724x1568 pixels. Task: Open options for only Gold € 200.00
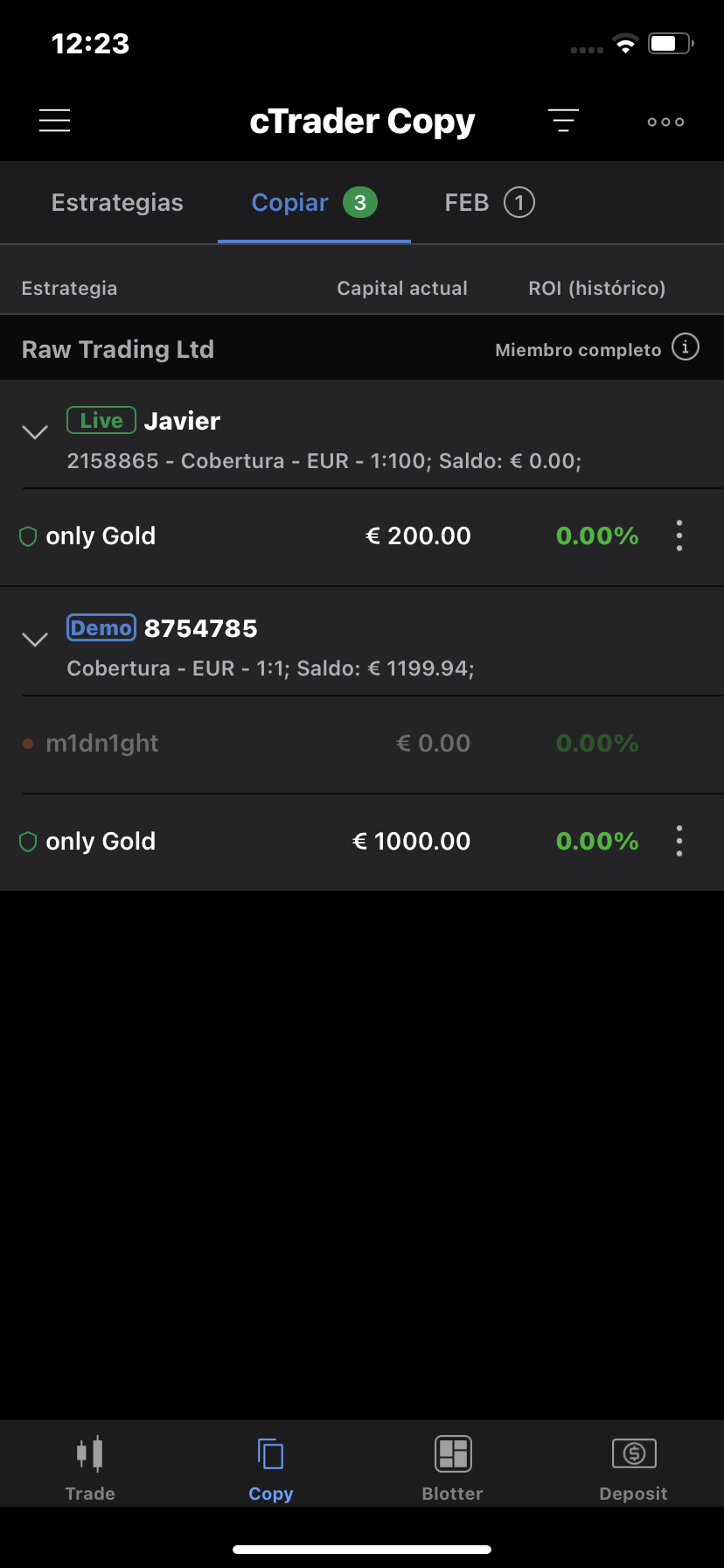[679, 535]
